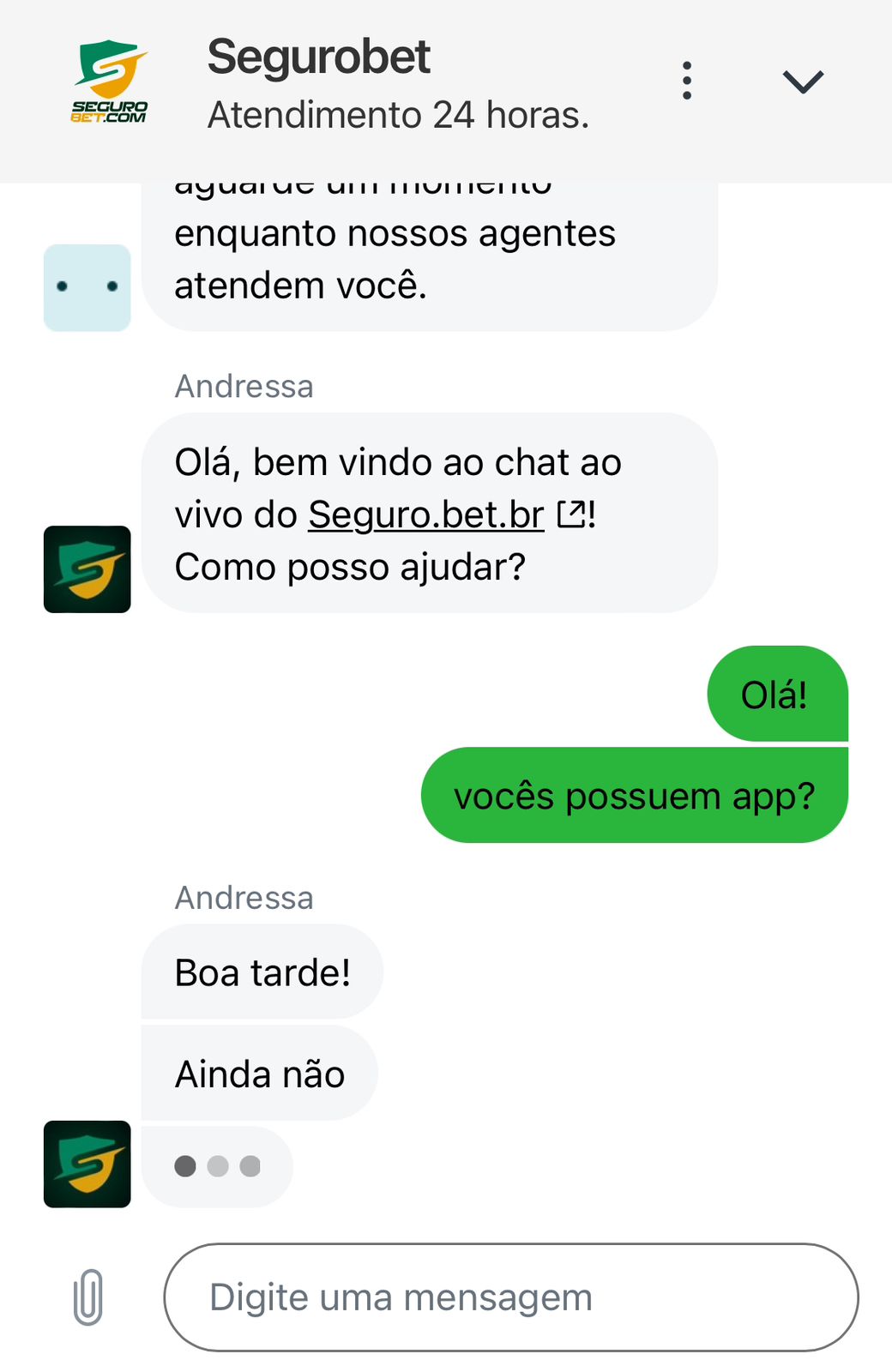Click the green 'vocês possuem app?' message
The height and width of the screenshot is (1372, 892).
(634, 795)
